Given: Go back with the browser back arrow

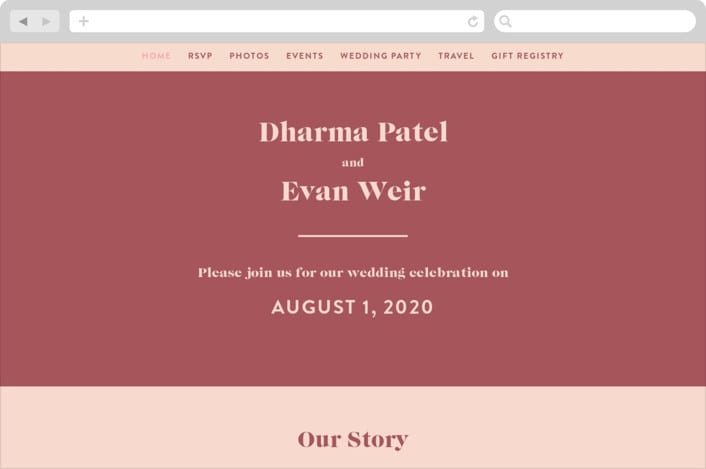Looking at the screenshot, I should (23, 21).
